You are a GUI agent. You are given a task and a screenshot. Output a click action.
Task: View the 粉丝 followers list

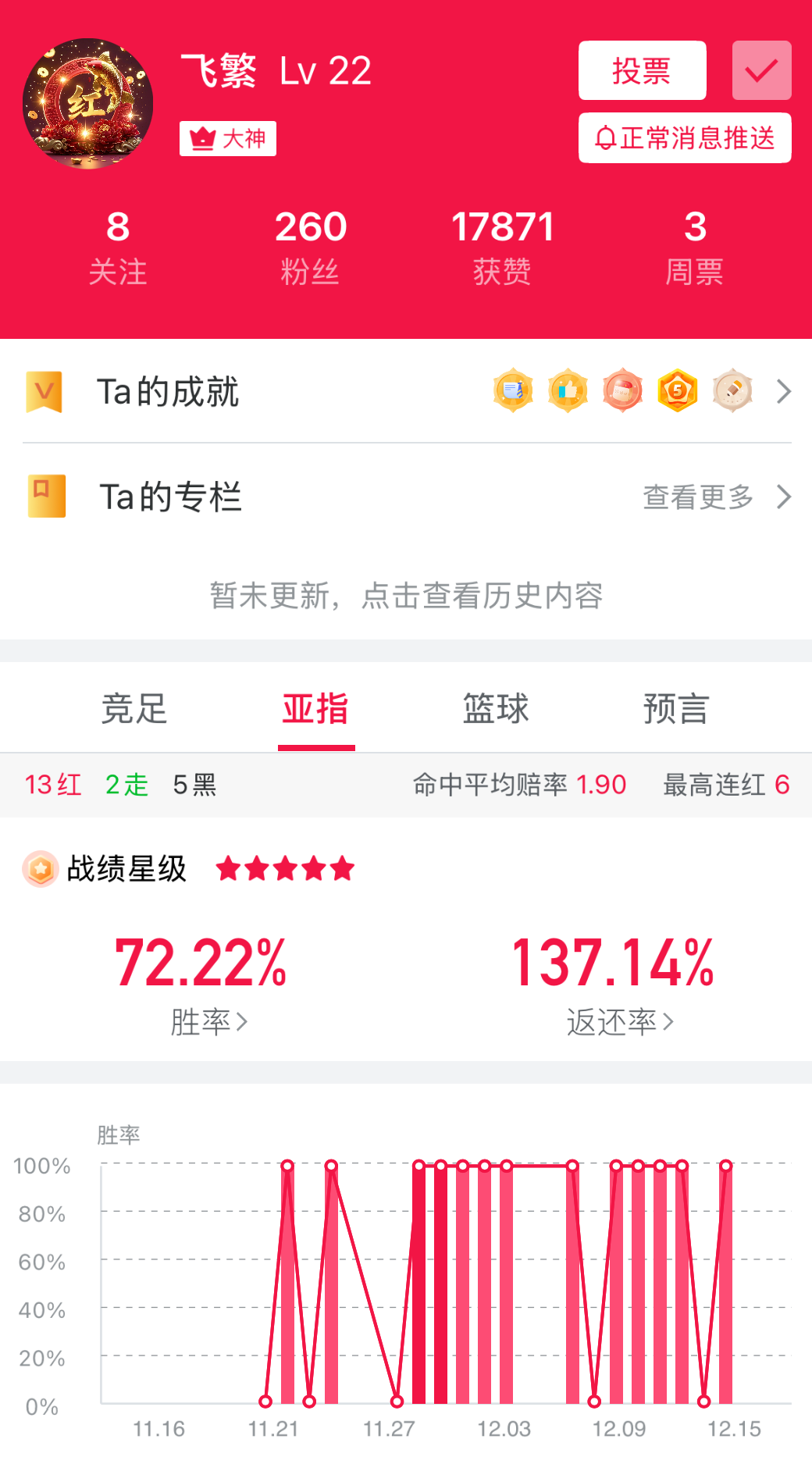click(310, 247)
